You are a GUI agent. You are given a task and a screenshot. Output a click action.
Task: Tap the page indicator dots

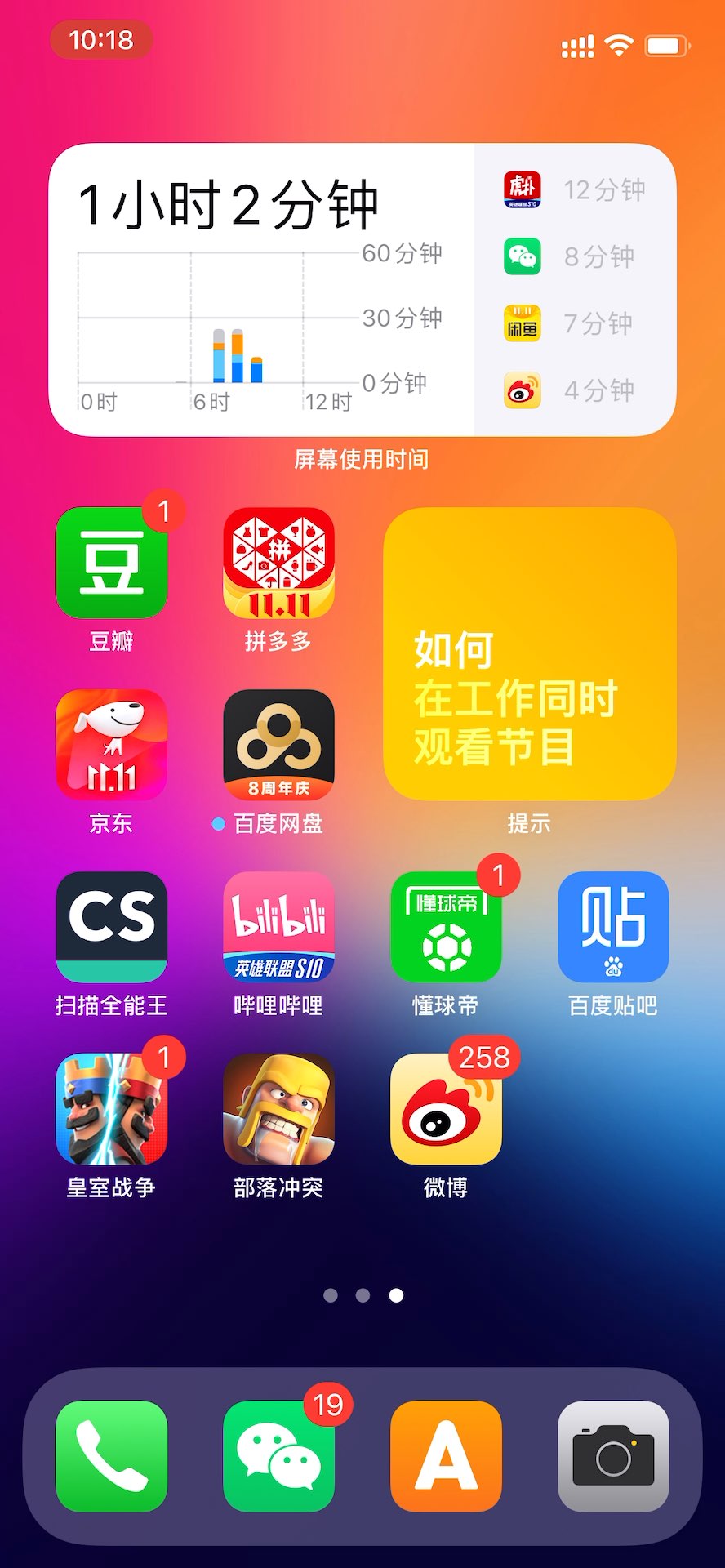(x=362, y=1295)
